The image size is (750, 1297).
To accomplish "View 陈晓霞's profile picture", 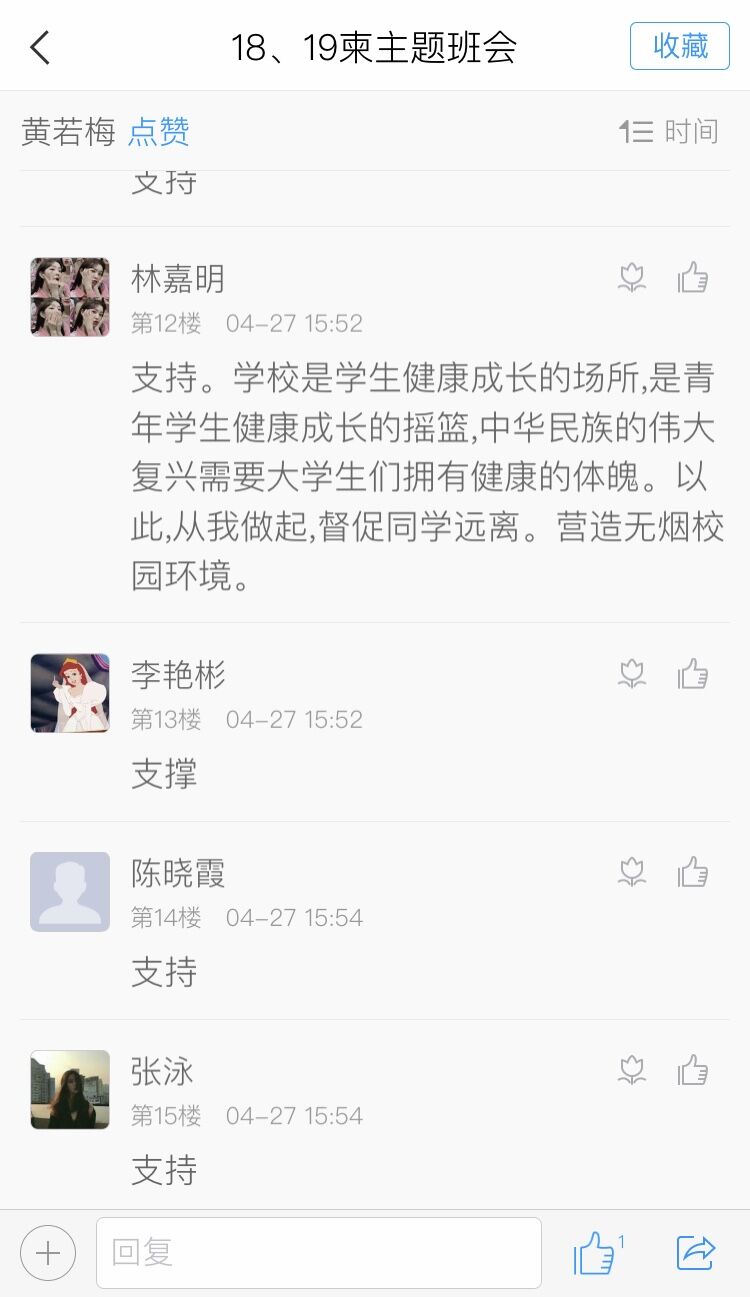I will [x=70, y=892].
